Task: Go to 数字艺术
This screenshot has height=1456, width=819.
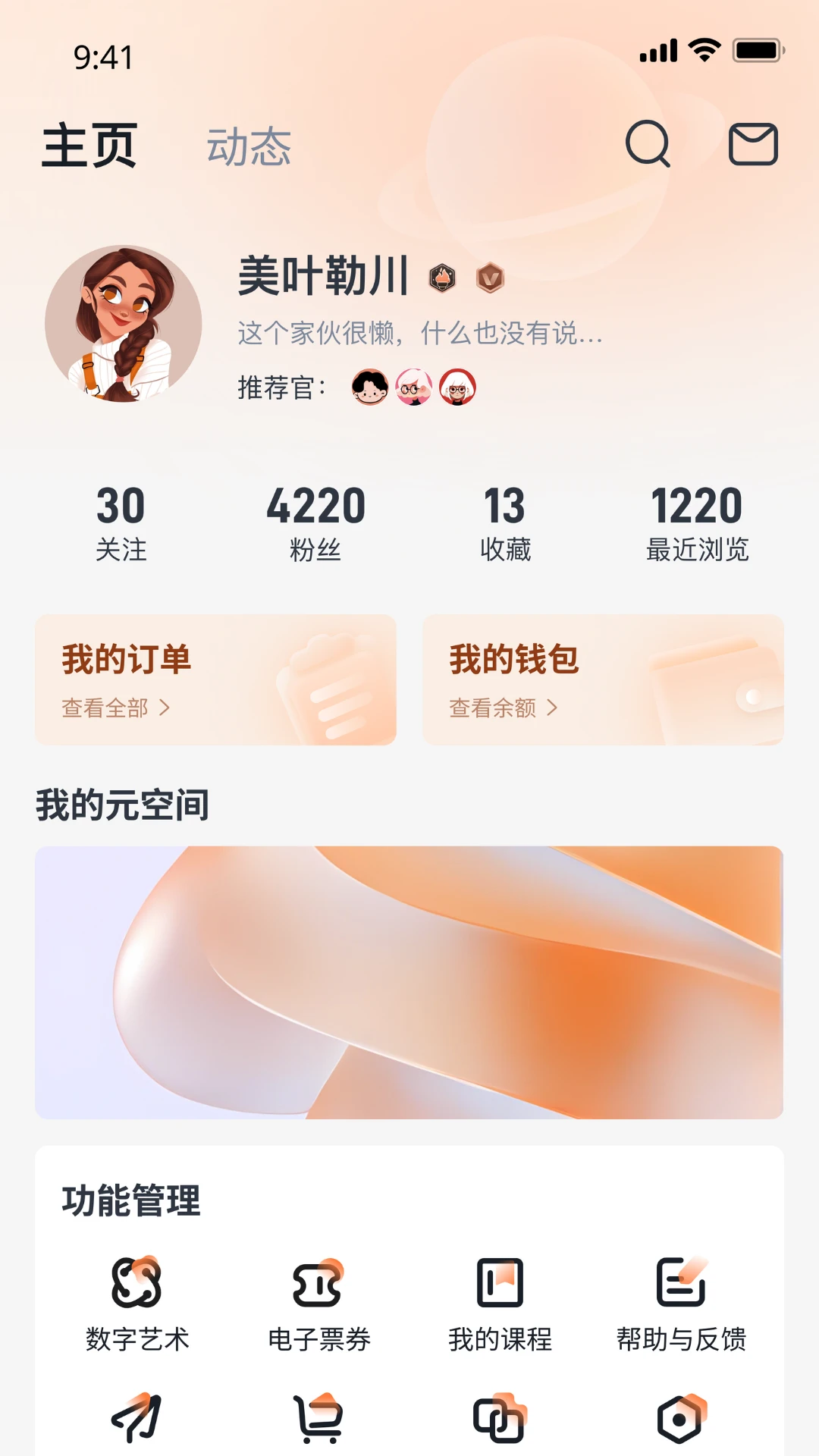Action: click(x=137, y=1304)
